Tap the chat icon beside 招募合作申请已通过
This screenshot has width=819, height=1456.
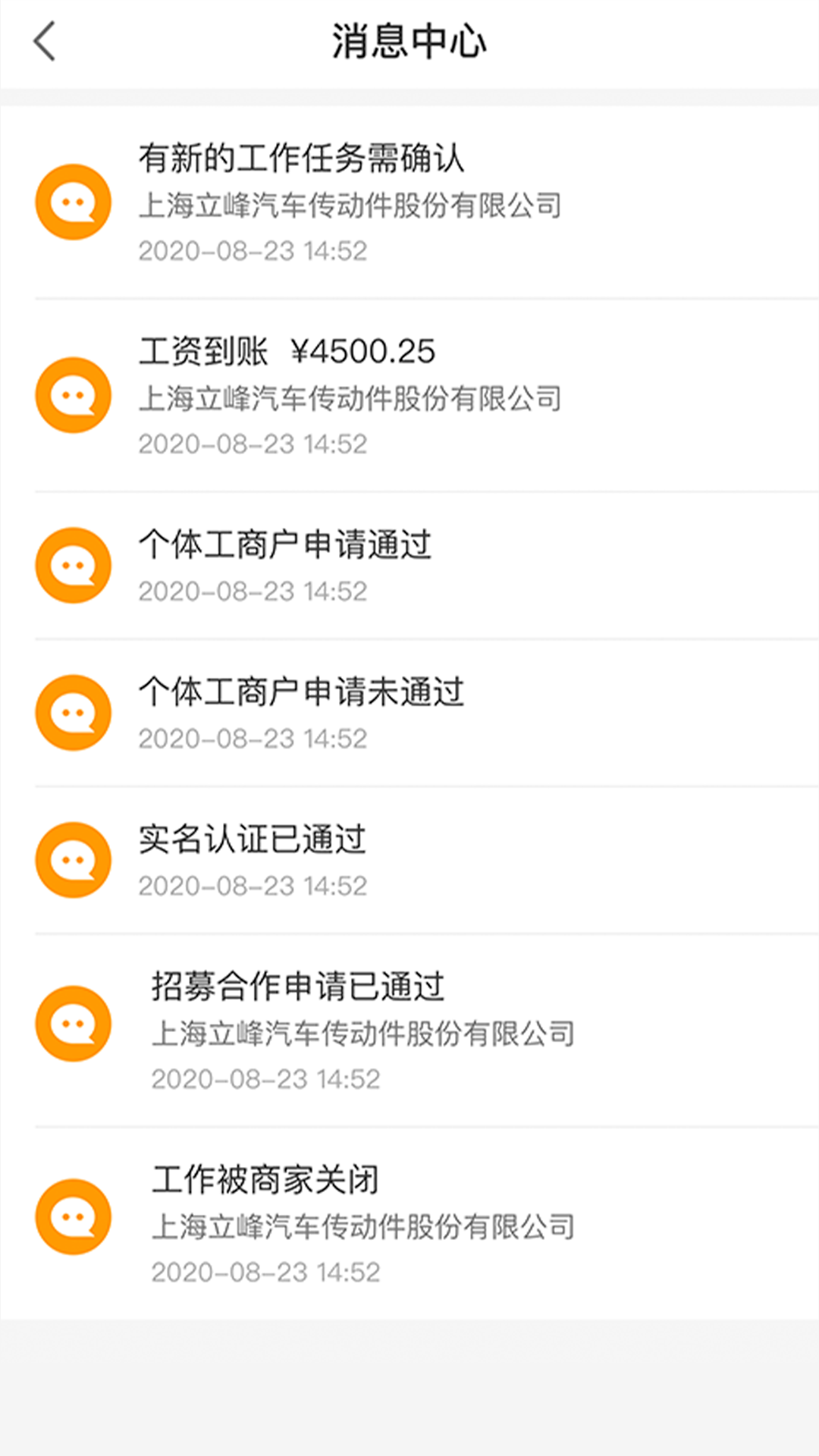tap(72, 1022)
